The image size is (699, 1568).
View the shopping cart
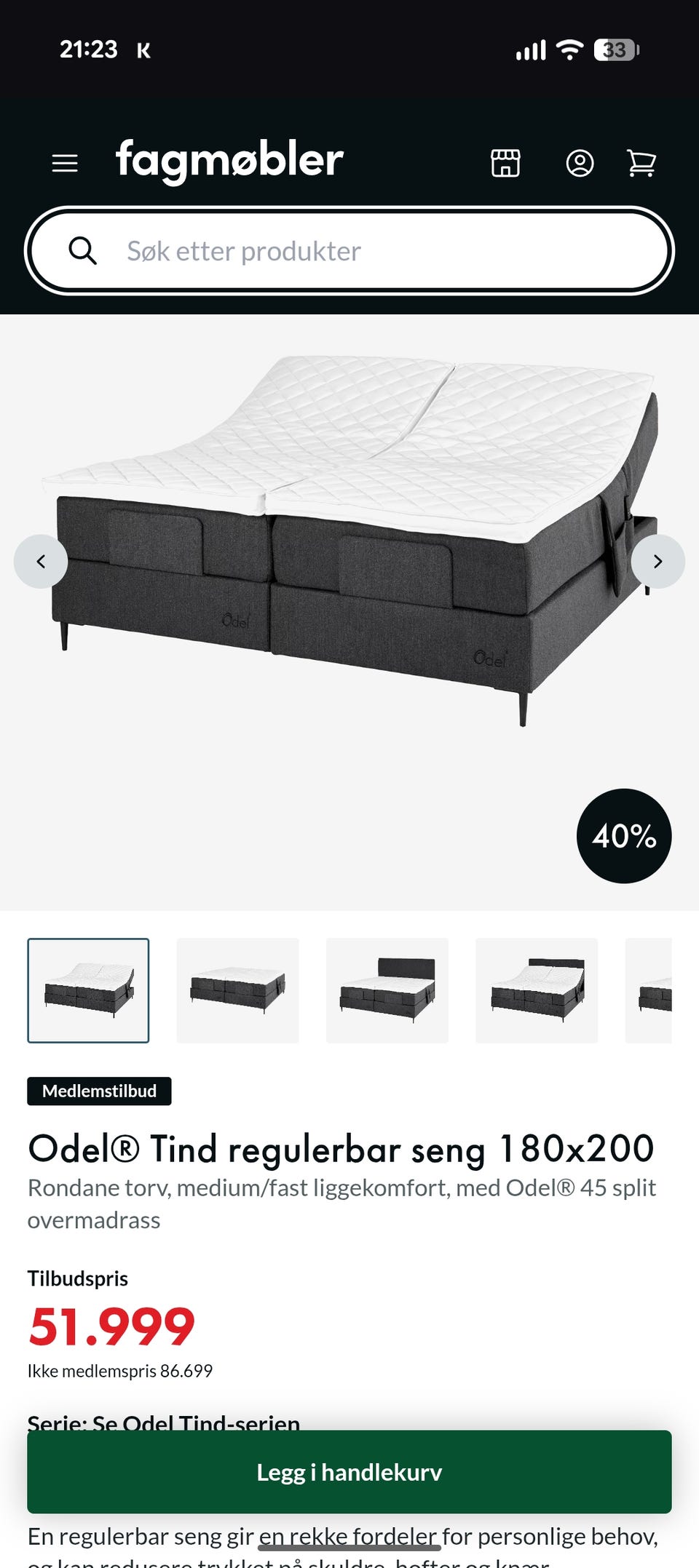click(x=641, y=163)
